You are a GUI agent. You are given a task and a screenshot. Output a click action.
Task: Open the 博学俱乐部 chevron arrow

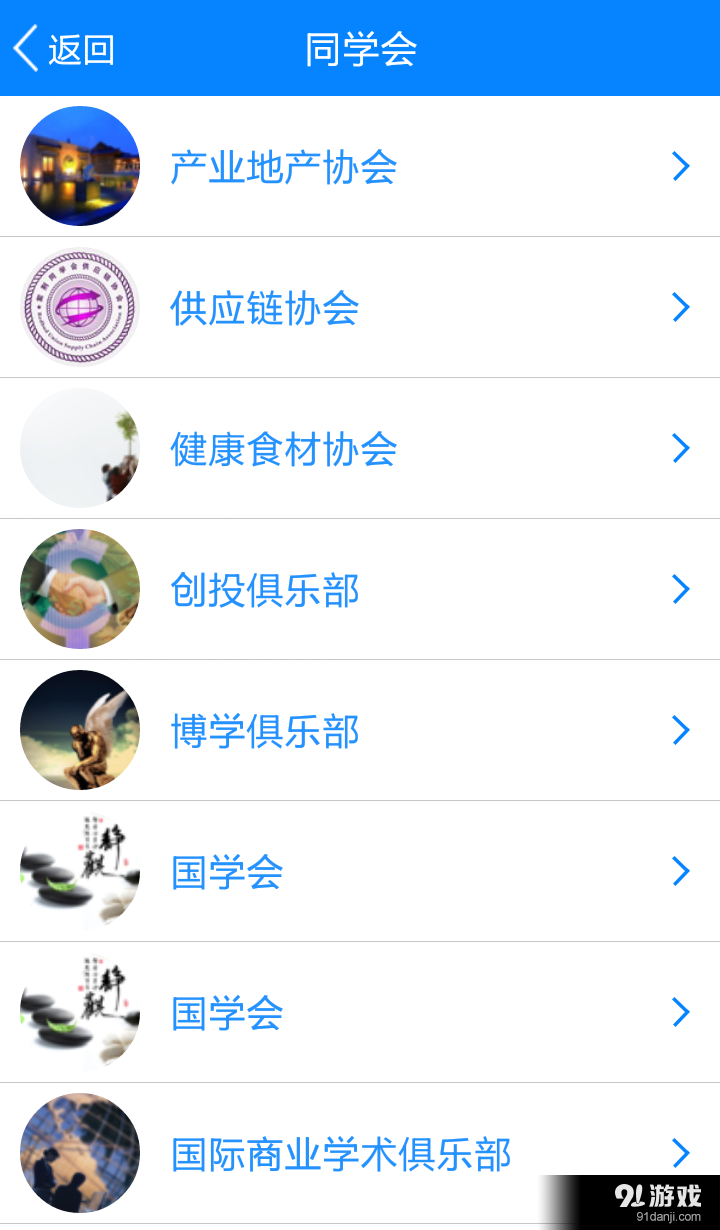[681, 730]
